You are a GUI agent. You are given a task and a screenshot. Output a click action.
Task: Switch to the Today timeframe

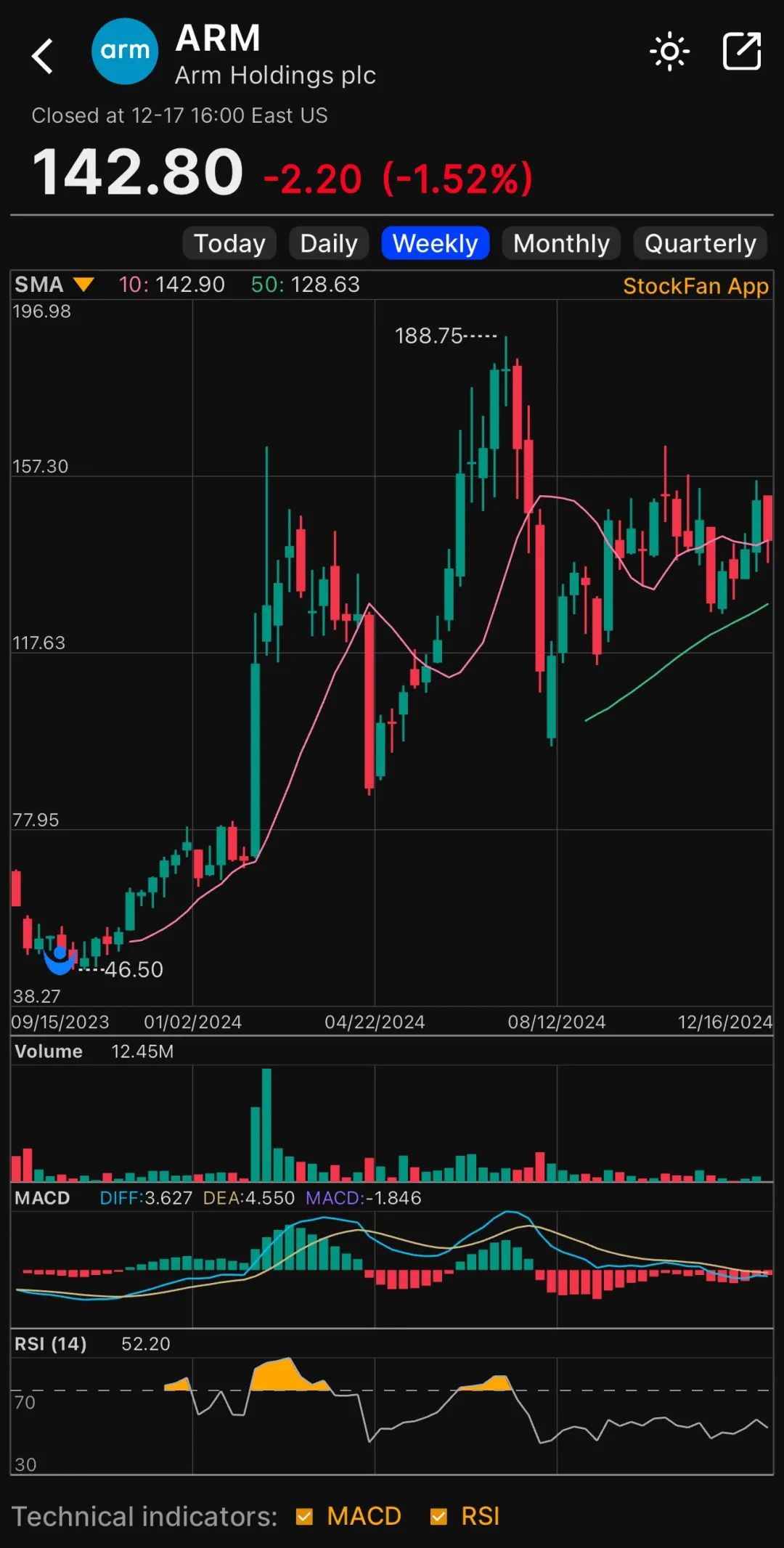(229, 243)
